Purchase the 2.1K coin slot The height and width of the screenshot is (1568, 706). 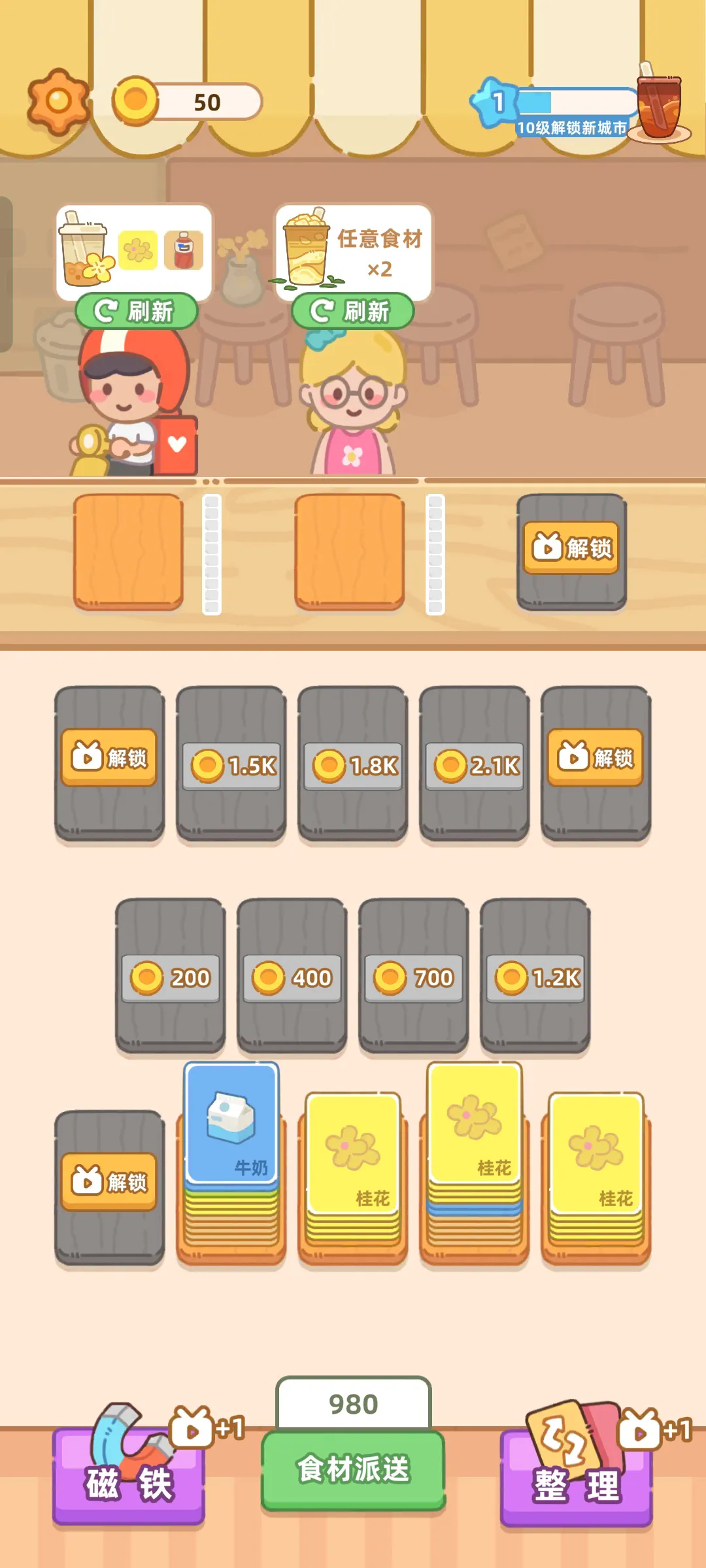(475, 765)
